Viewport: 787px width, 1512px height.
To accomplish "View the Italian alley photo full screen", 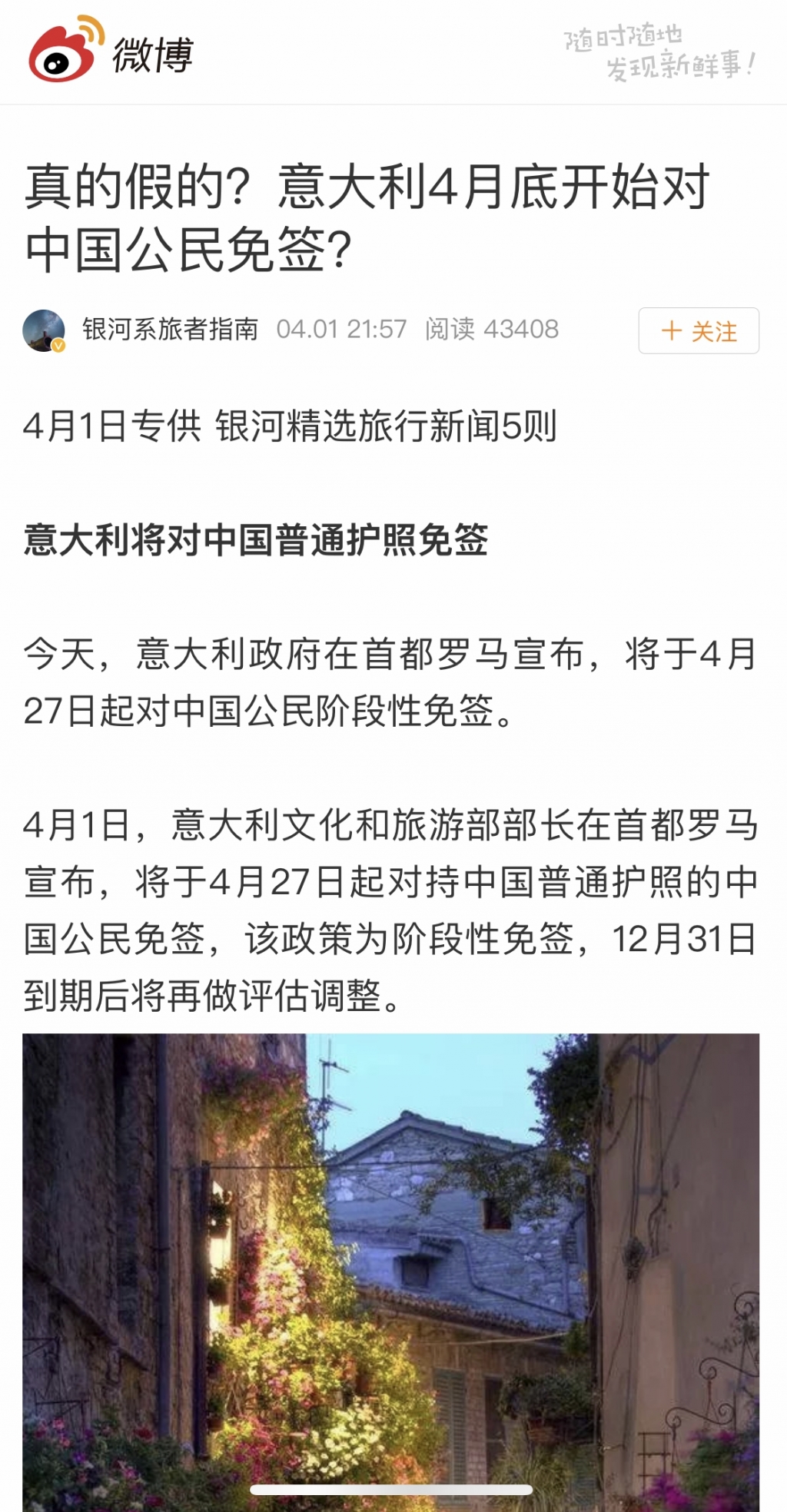I will (x=390, y=1268).
